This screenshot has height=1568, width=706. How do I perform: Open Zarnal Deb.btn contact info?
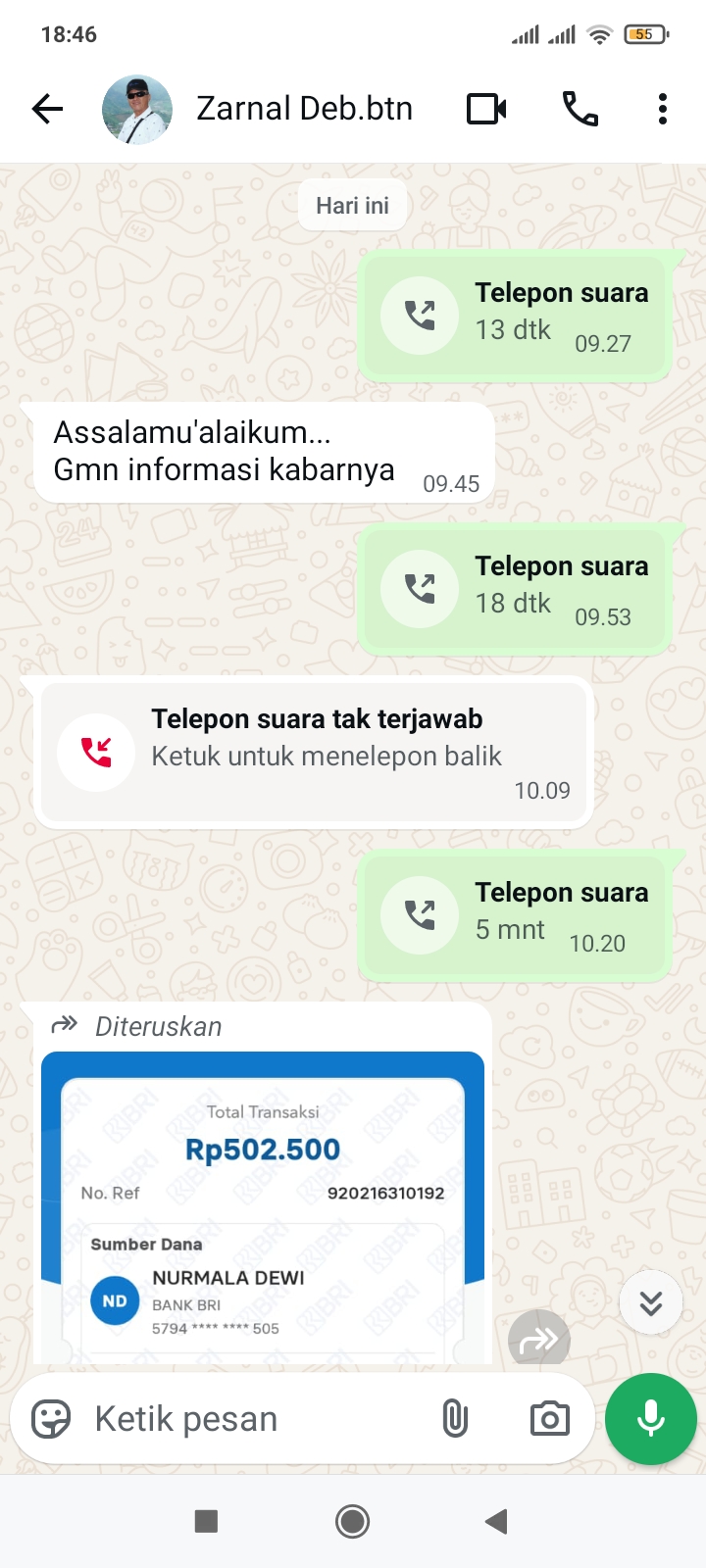click(x=304, y=109)
